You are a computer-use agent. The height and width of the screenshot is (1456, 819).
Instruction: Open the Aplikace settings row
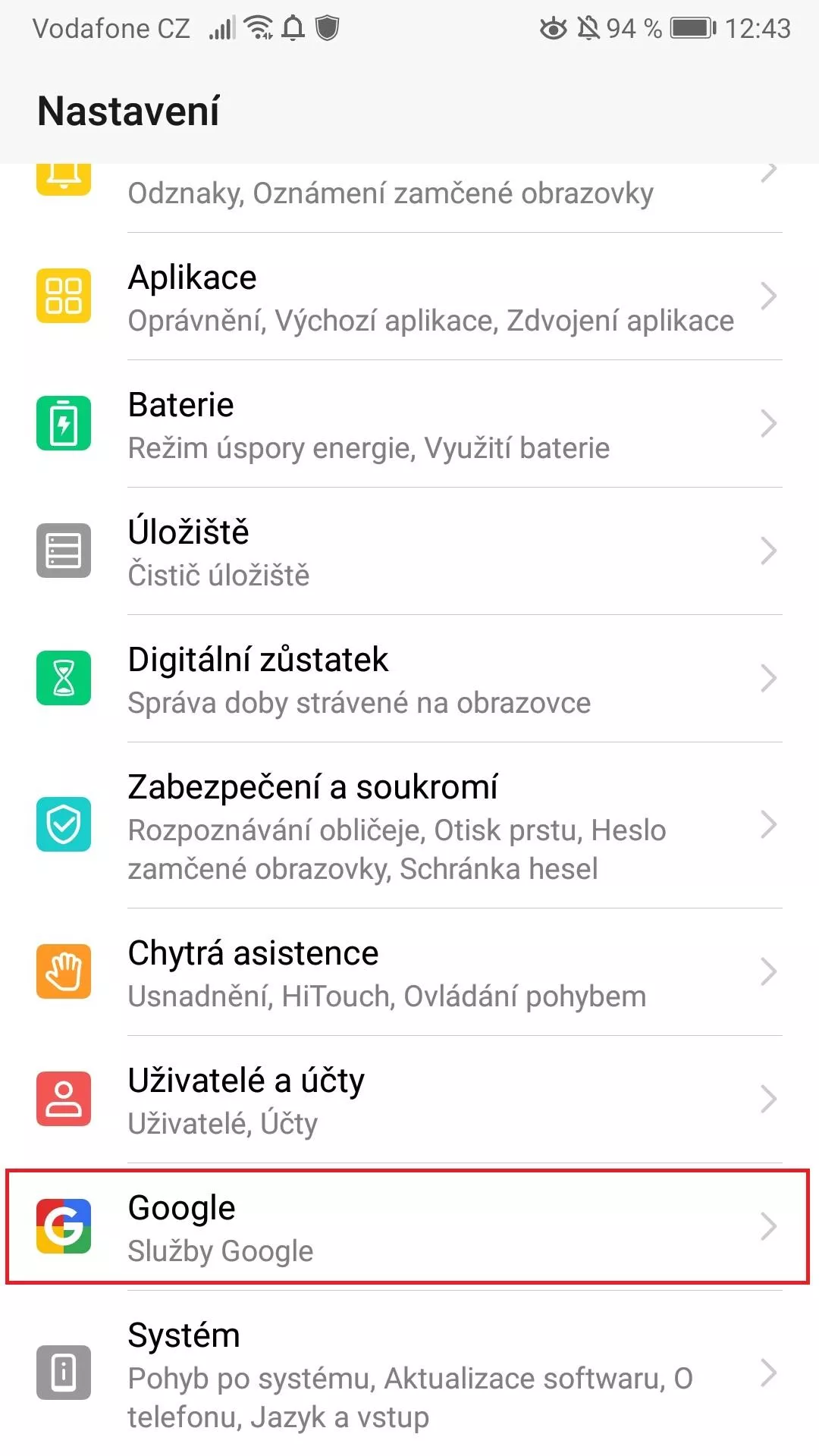pos(409,297)
